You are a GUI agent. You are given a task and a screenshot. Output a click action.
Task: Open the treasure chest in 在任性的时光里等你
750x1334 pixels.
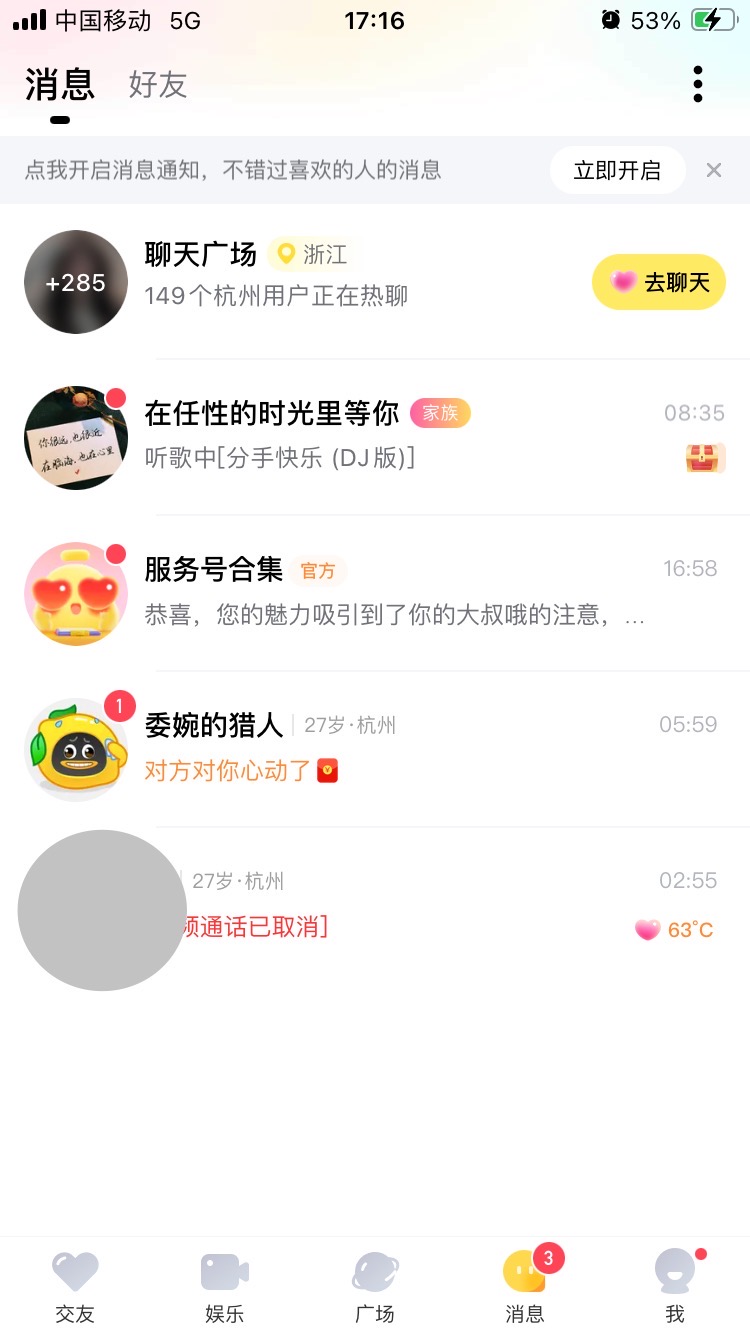coord(705,458)
